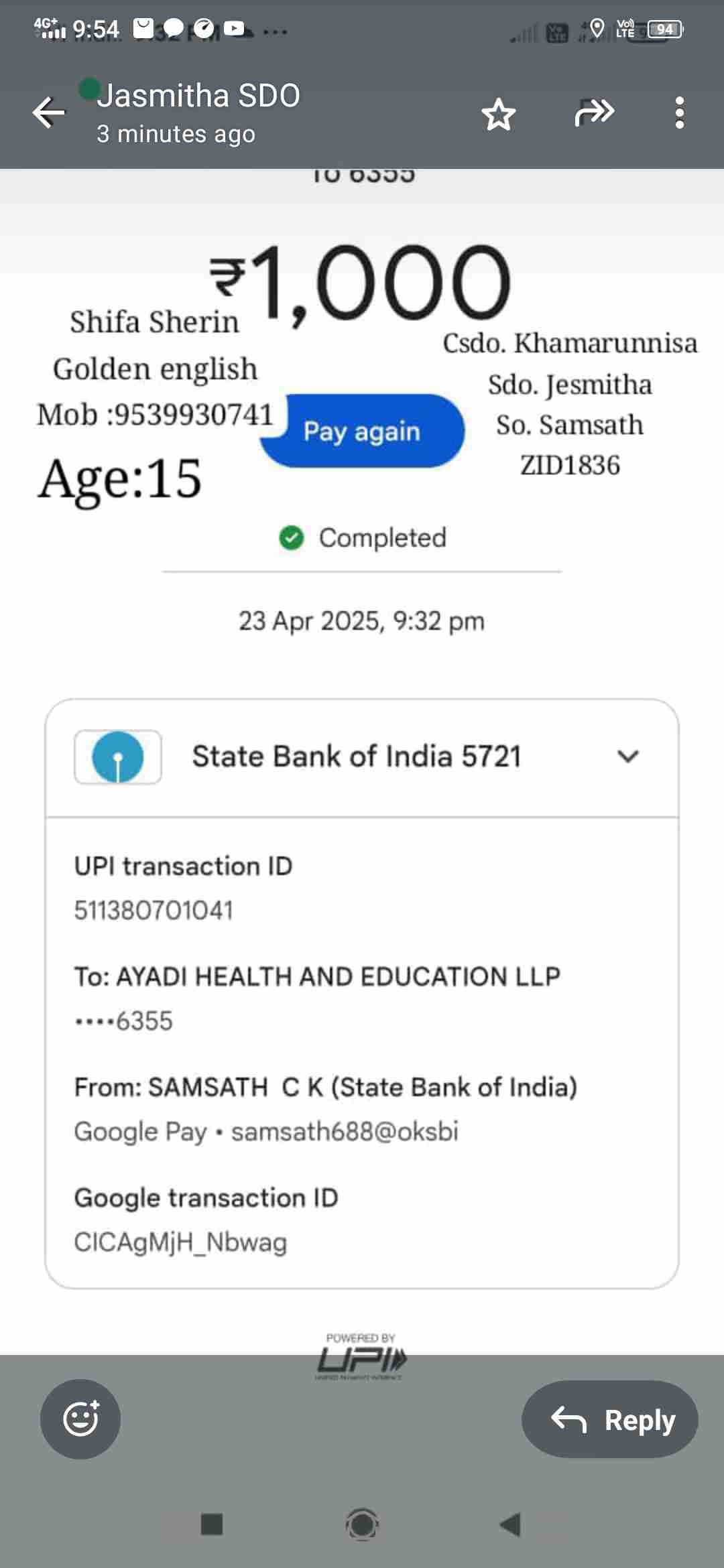The image size is (724, 1568).
Task: Tap Reply to respond to this image
Action: click(x=610, y=1419)
